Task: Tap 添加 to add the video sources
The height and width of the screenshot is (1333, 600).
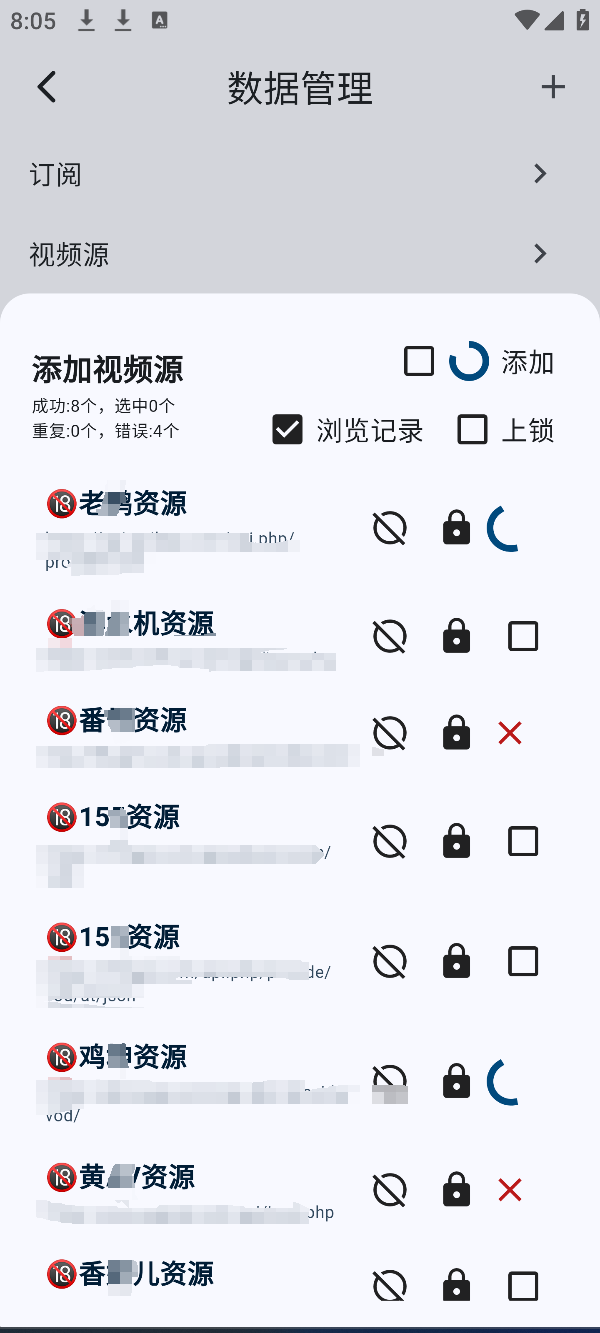Action: (527, 362)
